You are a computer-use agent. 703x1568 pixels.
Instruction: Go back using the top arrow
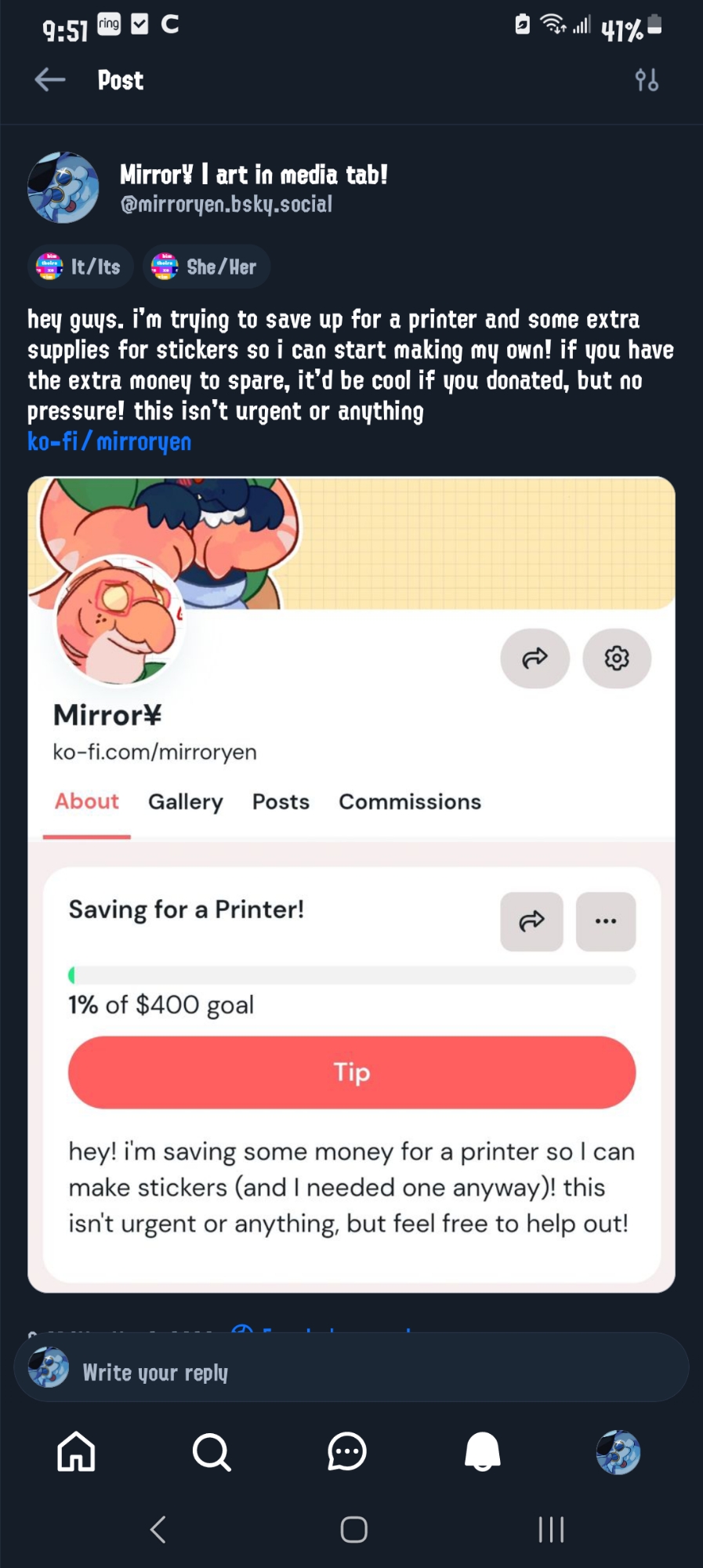click(x=50, y=80)
